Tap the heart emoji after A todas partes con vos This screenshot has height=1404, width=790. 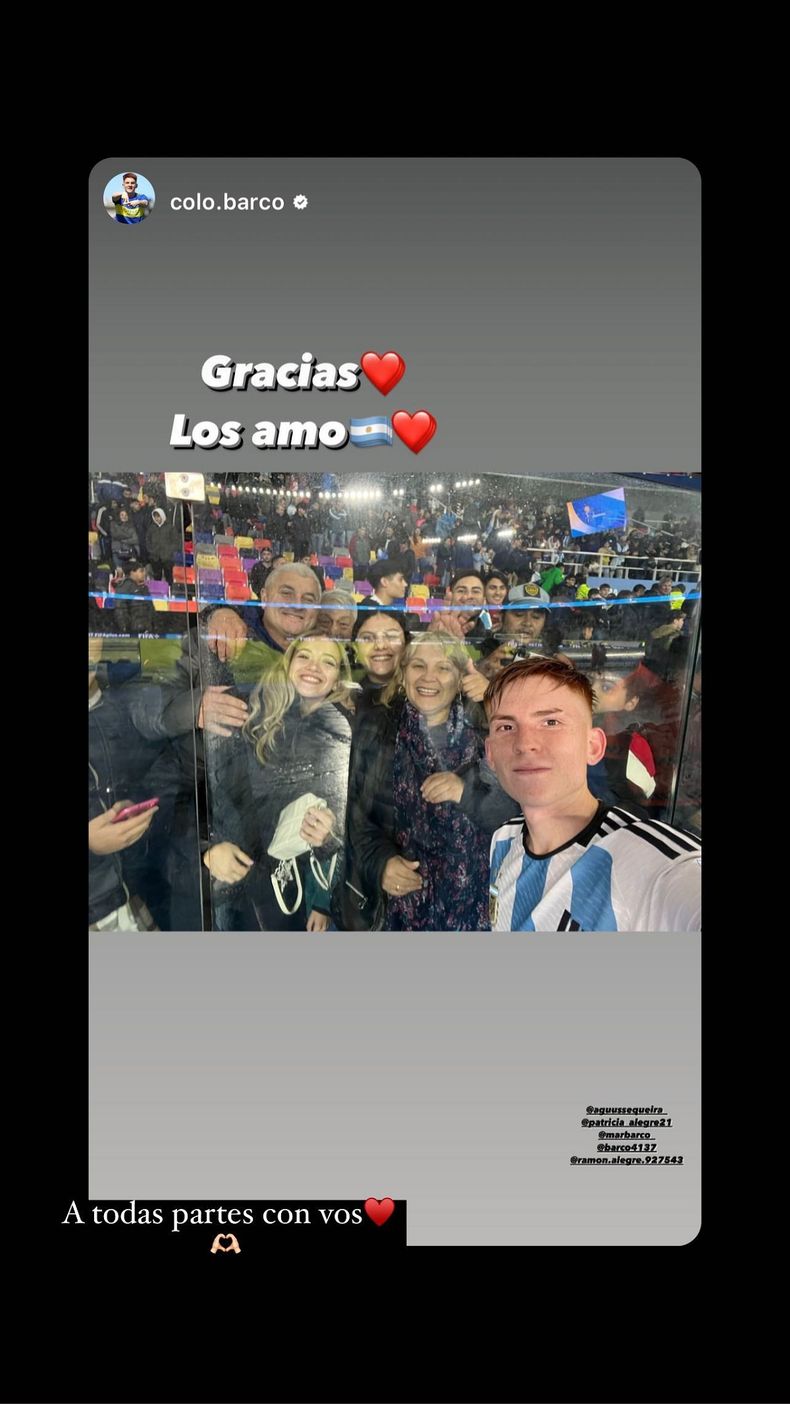pyautogui.click(x=381, y=1211)
